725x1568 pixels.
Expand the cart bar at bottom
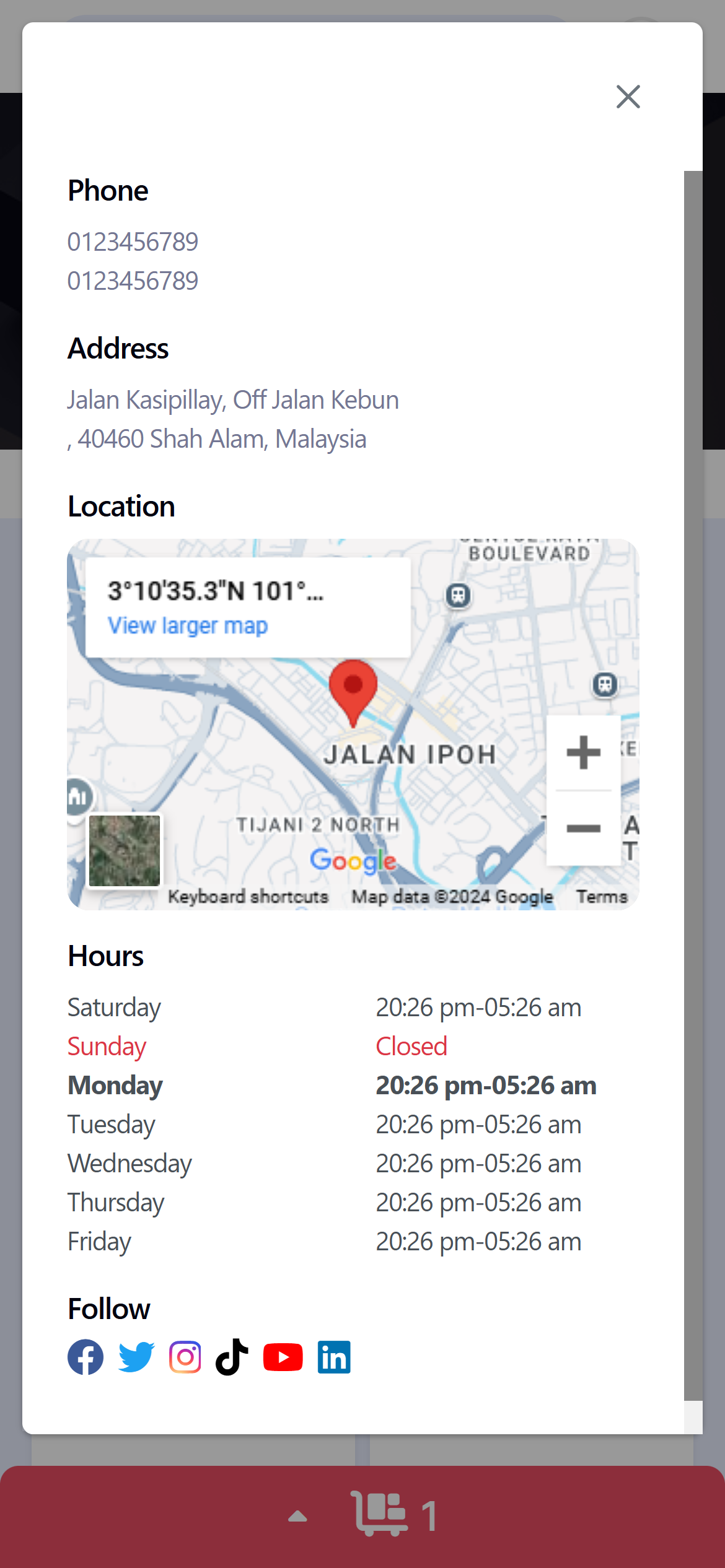pos(299,1516)
